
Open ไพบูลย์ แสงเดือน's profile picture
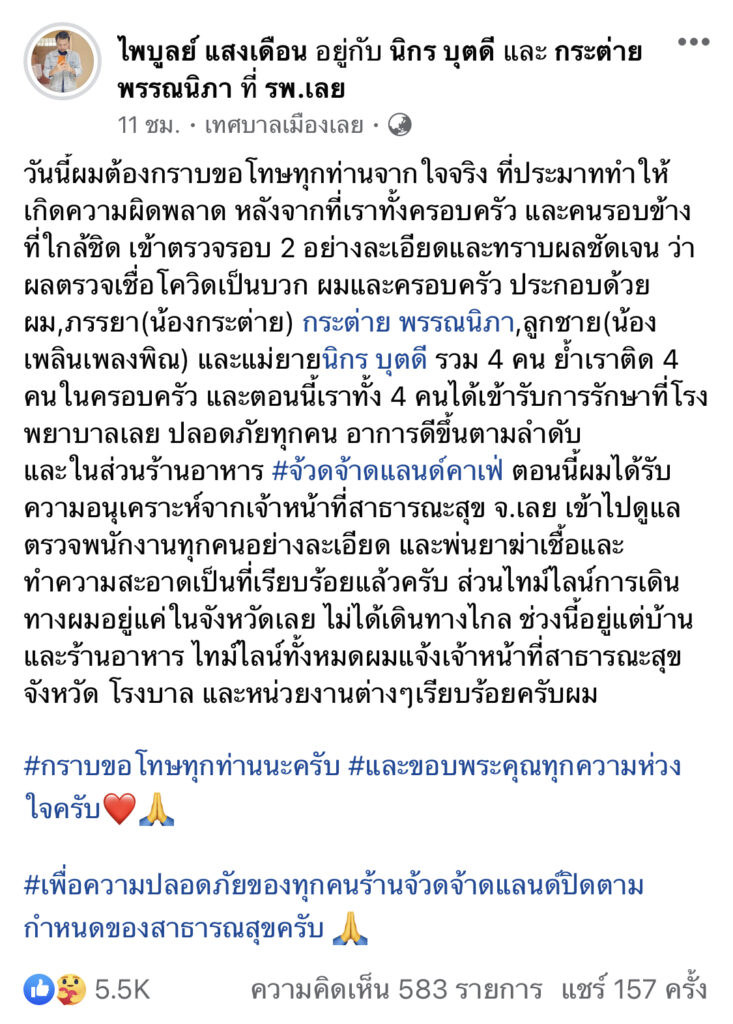pos(62,62)
